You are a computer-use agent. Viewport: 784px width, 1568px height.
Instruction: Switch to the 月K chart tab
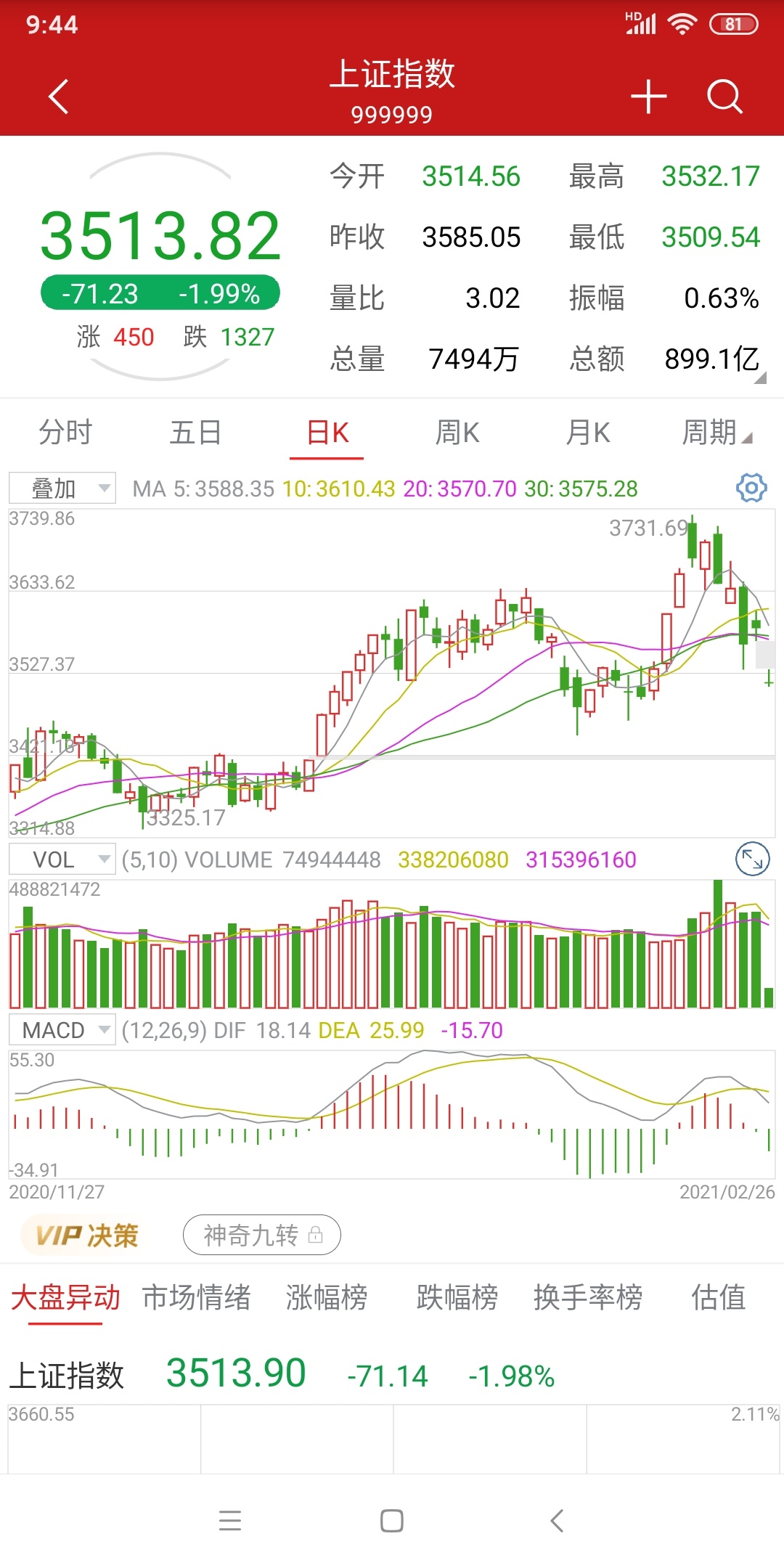(x=588, y=433)
